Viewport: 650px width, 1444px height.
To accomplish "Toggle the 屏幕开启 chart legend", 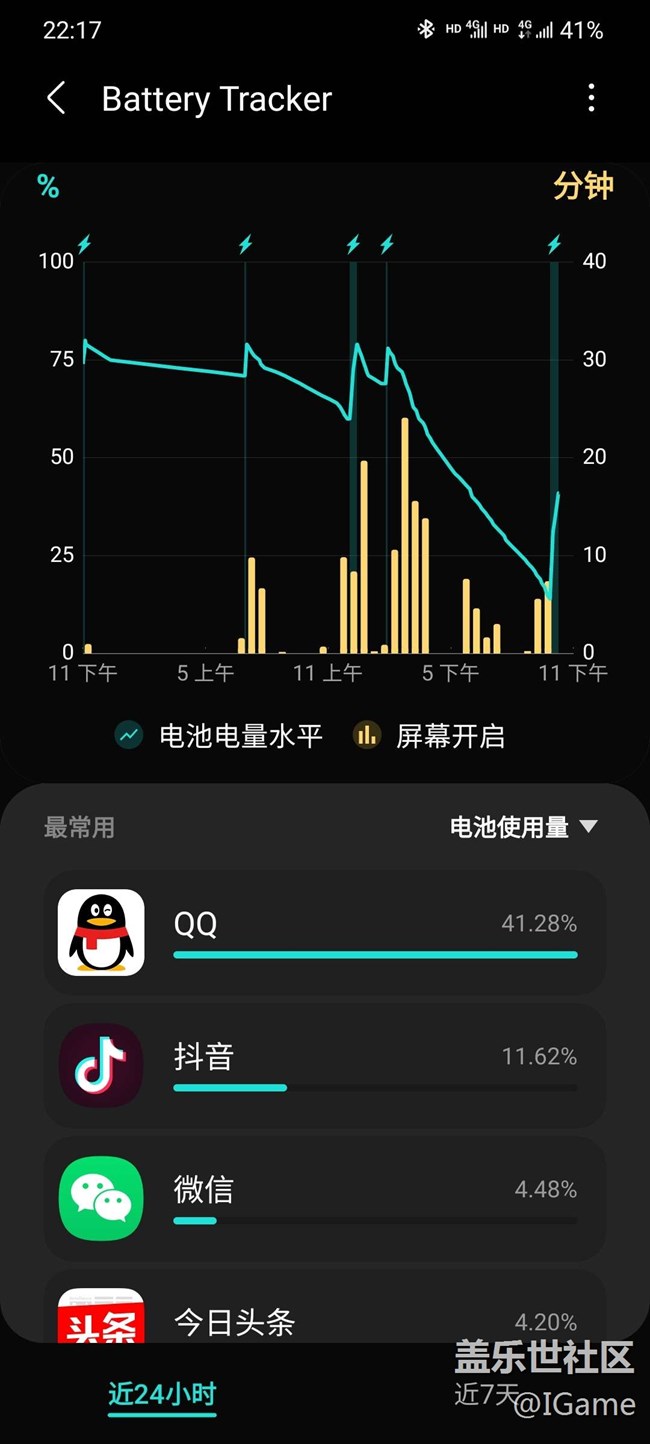I will 429,736.
